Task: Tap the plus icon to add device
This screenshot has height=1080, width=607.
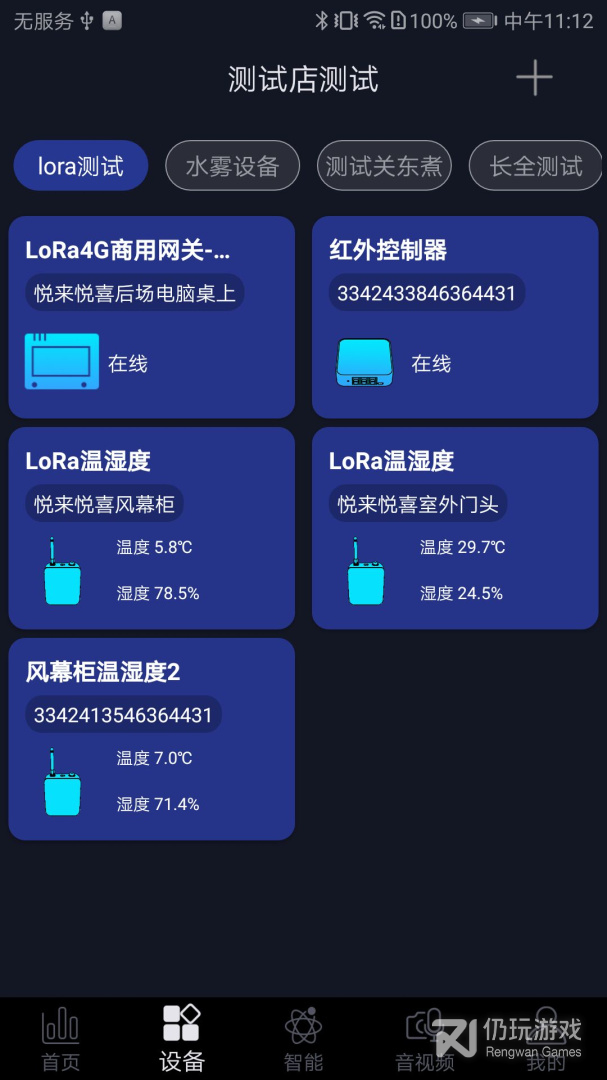Action: pos(535,77)
